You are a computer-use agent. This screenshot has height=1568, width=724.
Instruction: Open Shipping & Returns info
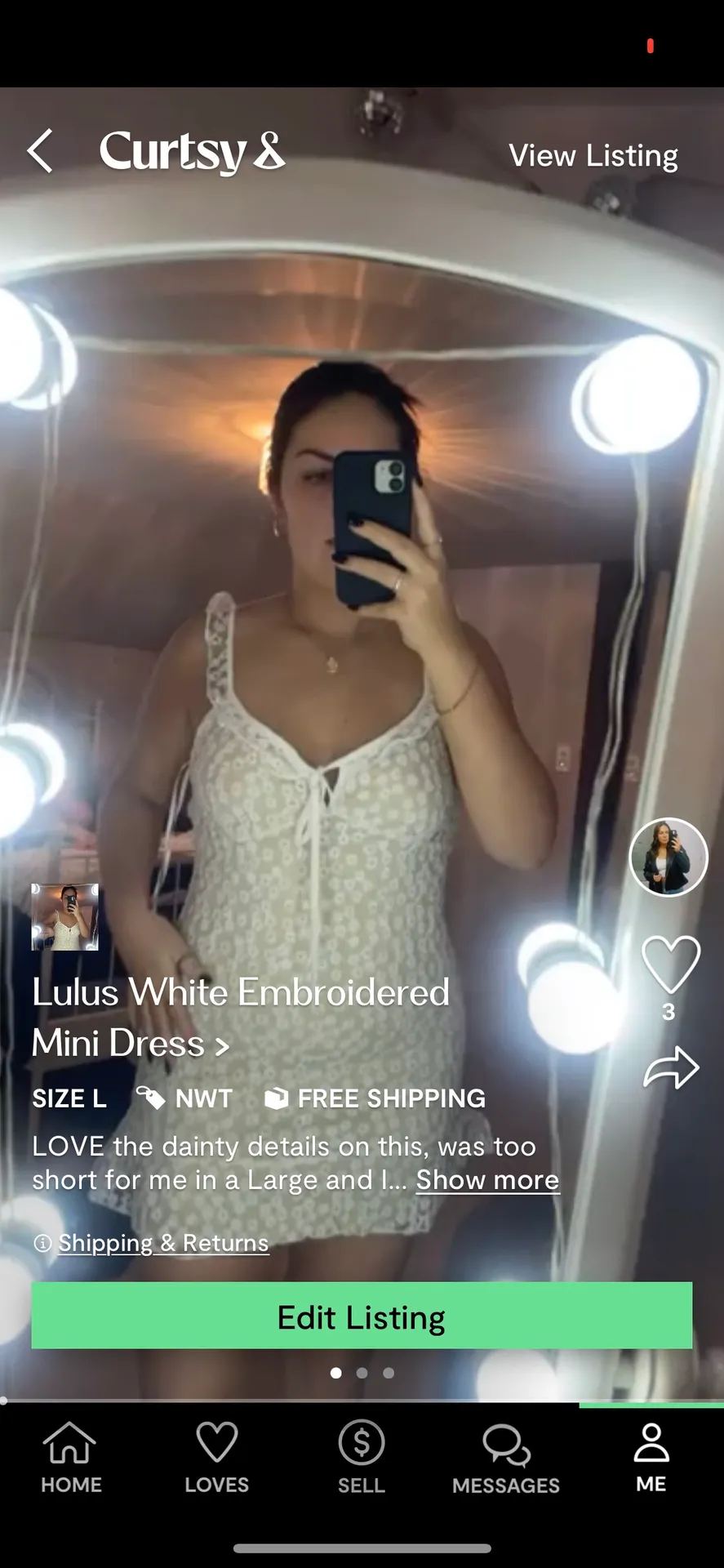point(162,1243)
